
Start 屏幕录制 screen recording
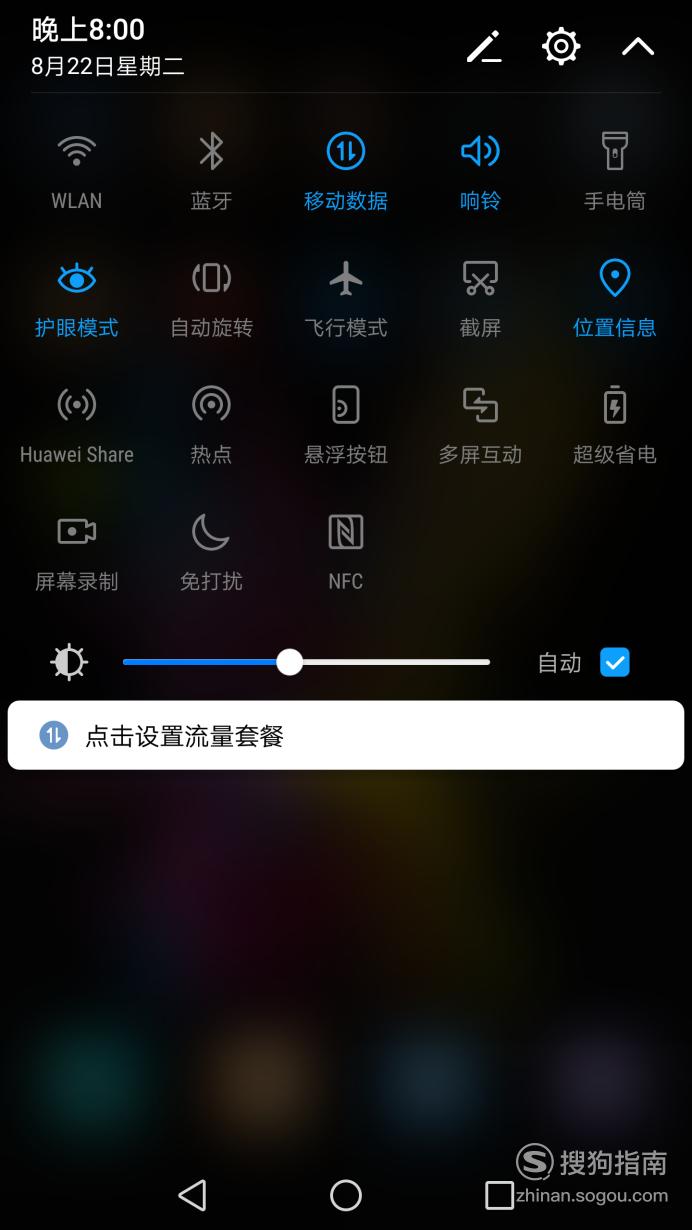click(x=77, y=551)
